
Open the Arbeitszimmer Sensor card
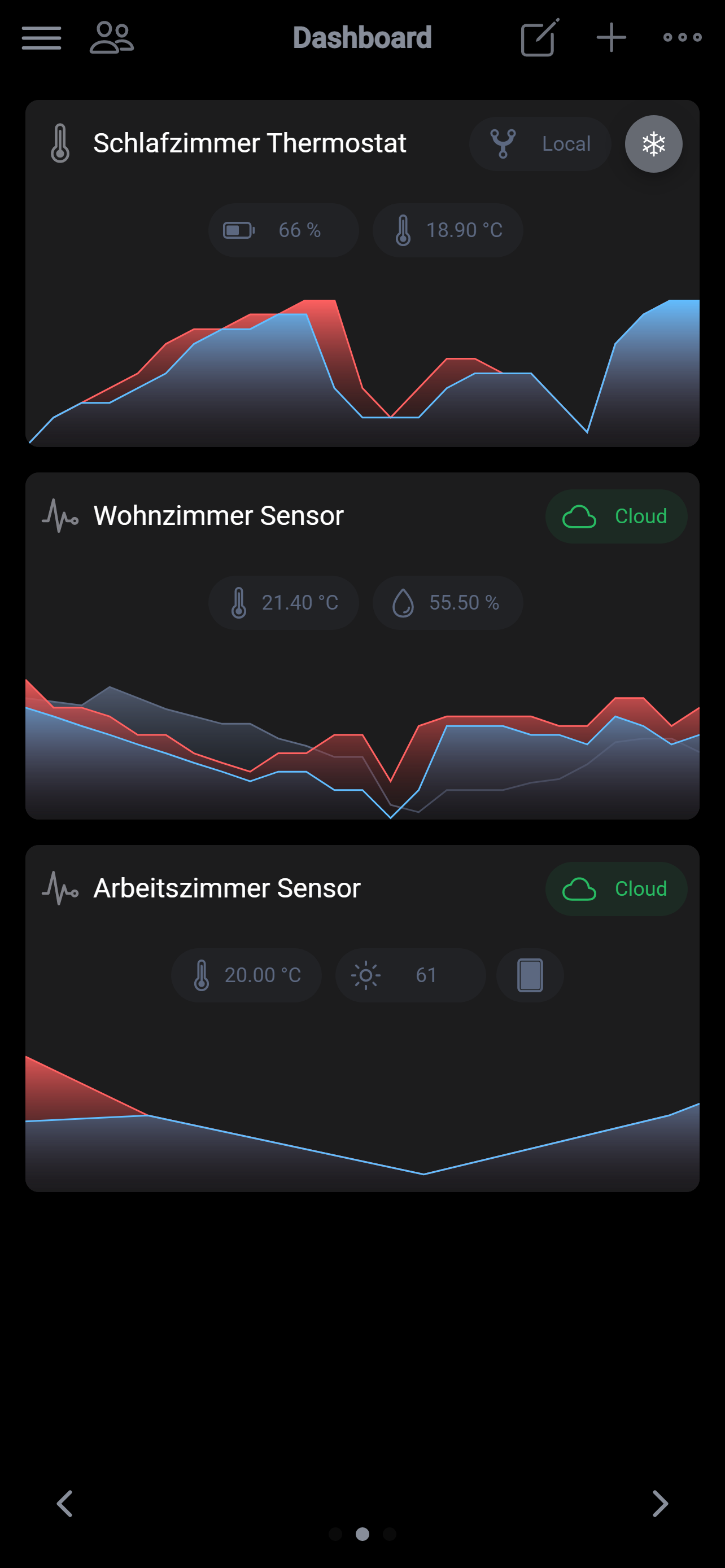tap(226, 888)
